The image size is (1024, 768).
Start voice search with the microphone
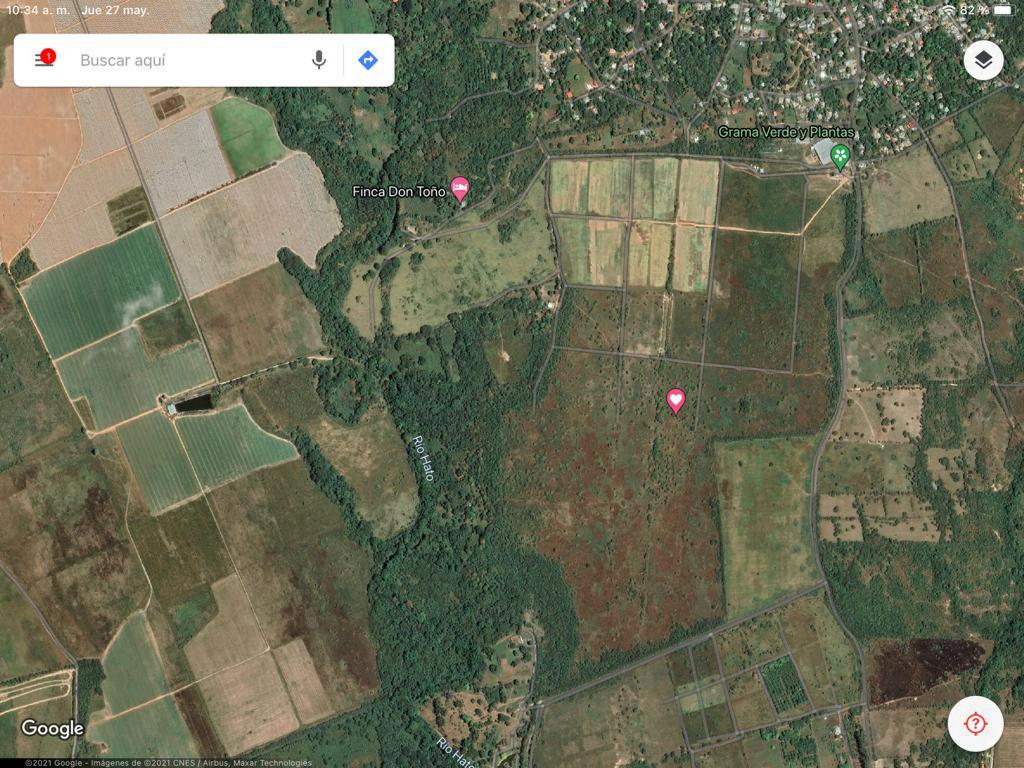pos(319,60)
